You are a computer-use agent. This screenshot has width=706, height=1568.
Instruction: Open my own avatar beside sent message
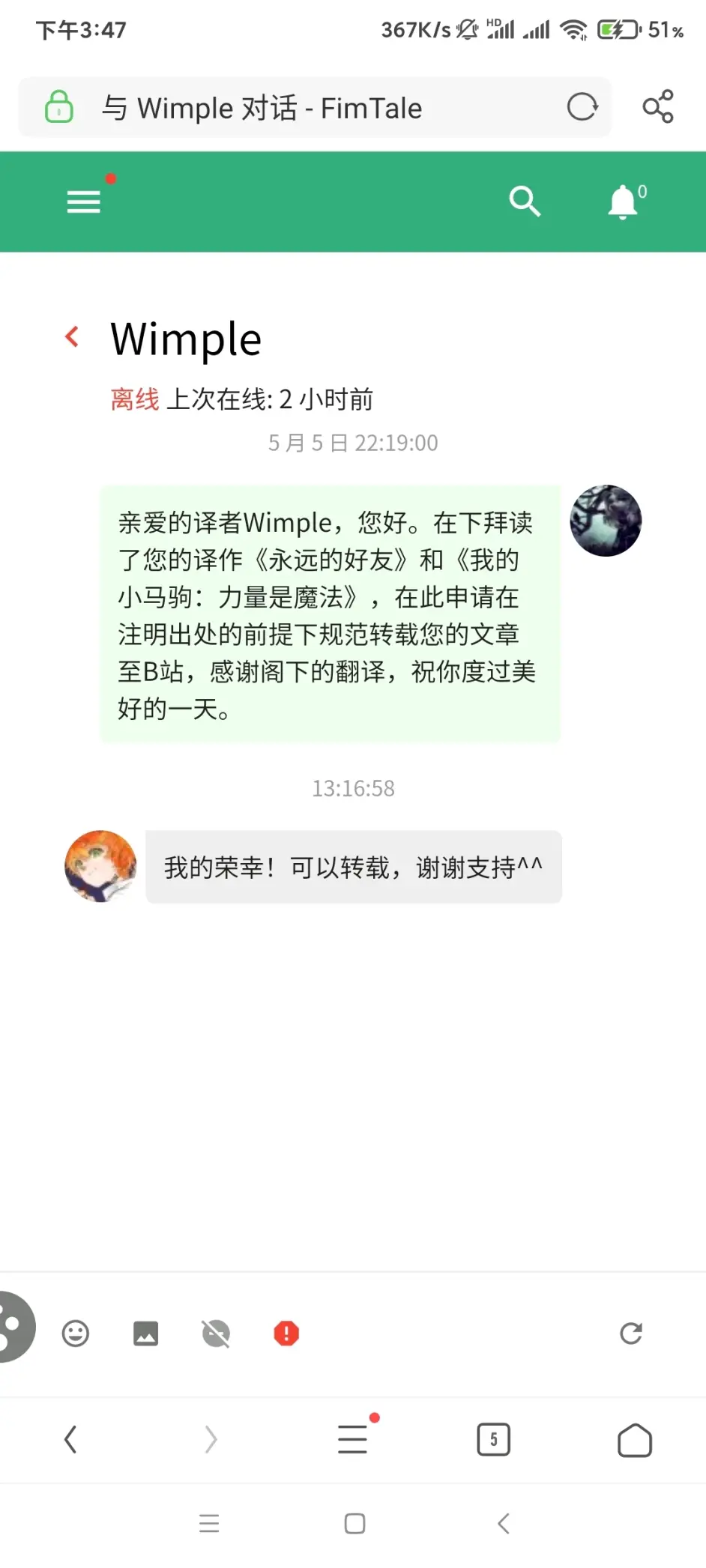point(606,521)
